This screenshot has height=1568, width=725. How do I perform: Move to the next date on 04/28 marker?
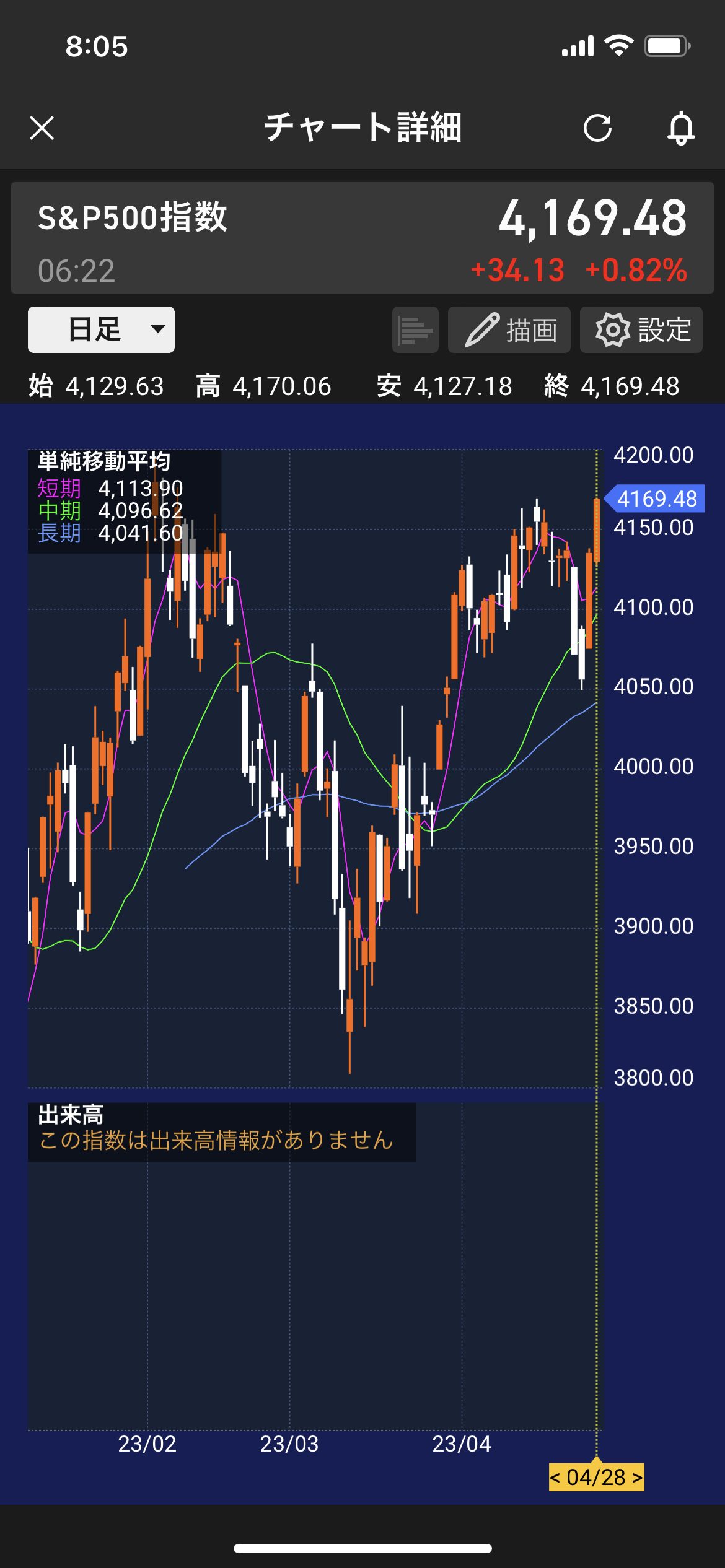[x=637, y=1478]
